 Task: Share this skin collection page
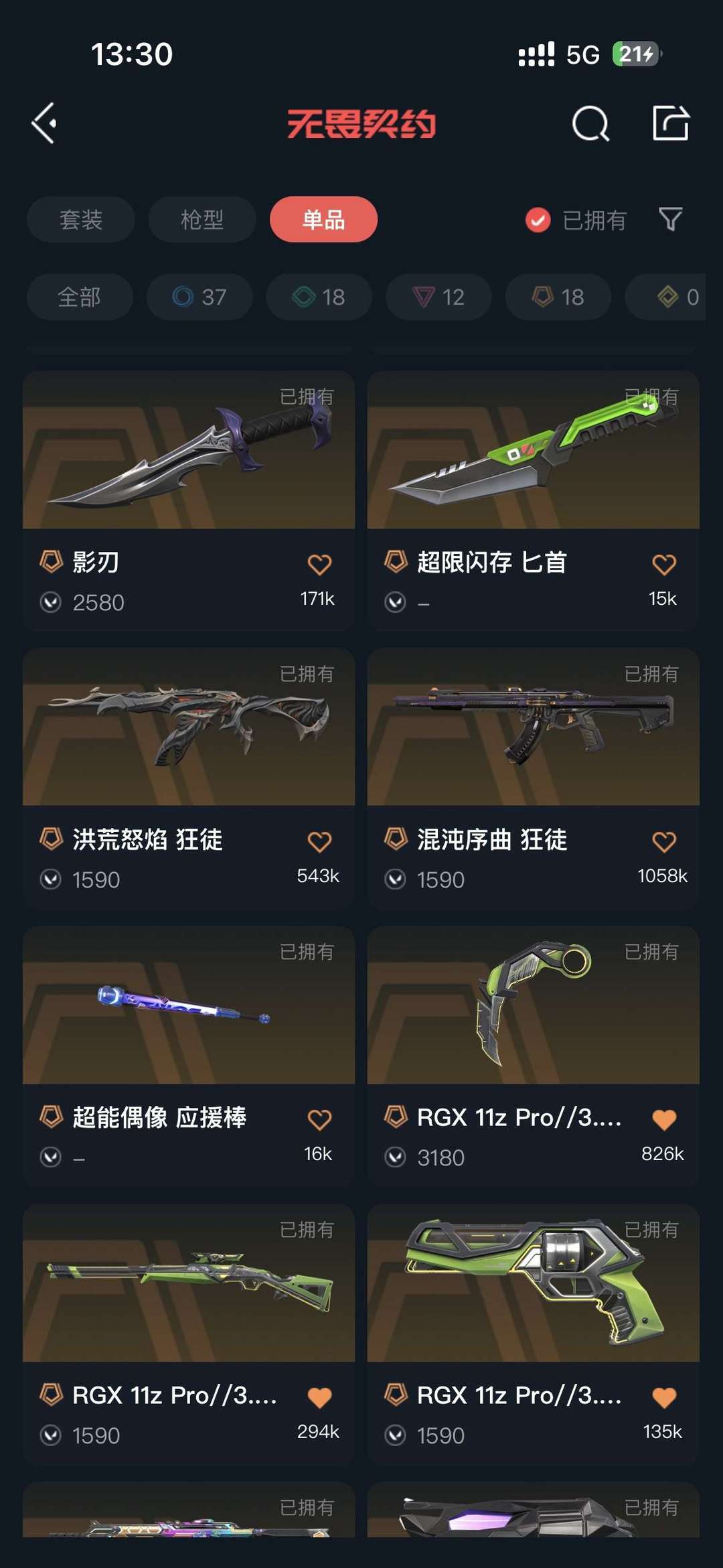pos(670,123)
